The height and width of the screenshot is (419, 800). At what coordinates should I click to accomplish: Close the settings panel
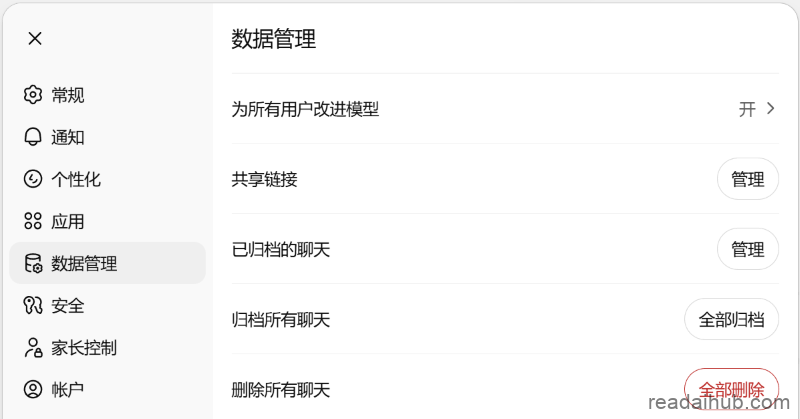(35, 39)
